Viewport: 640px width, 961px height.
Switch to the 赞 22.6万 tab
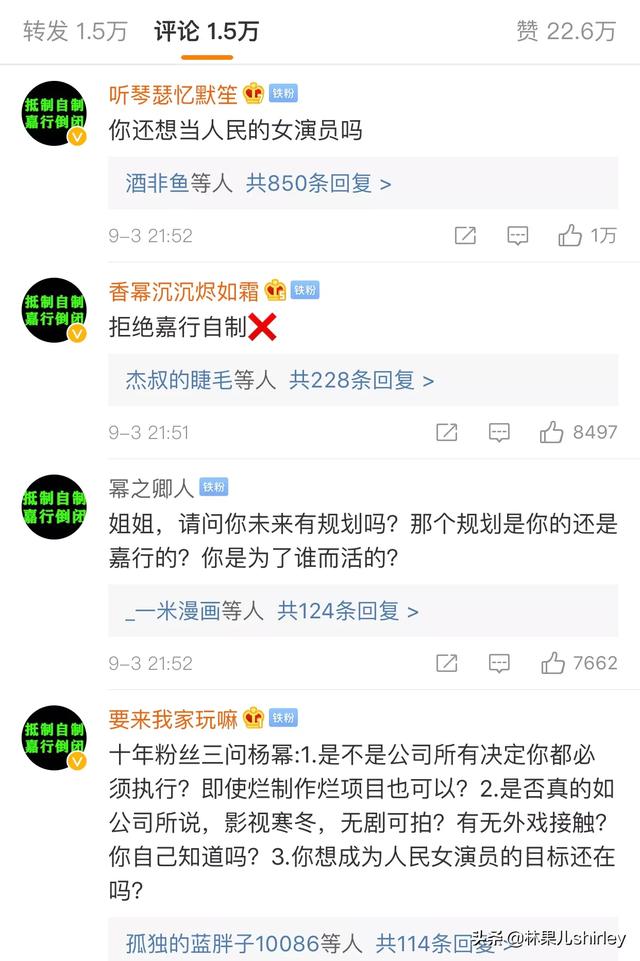(566, 31)
